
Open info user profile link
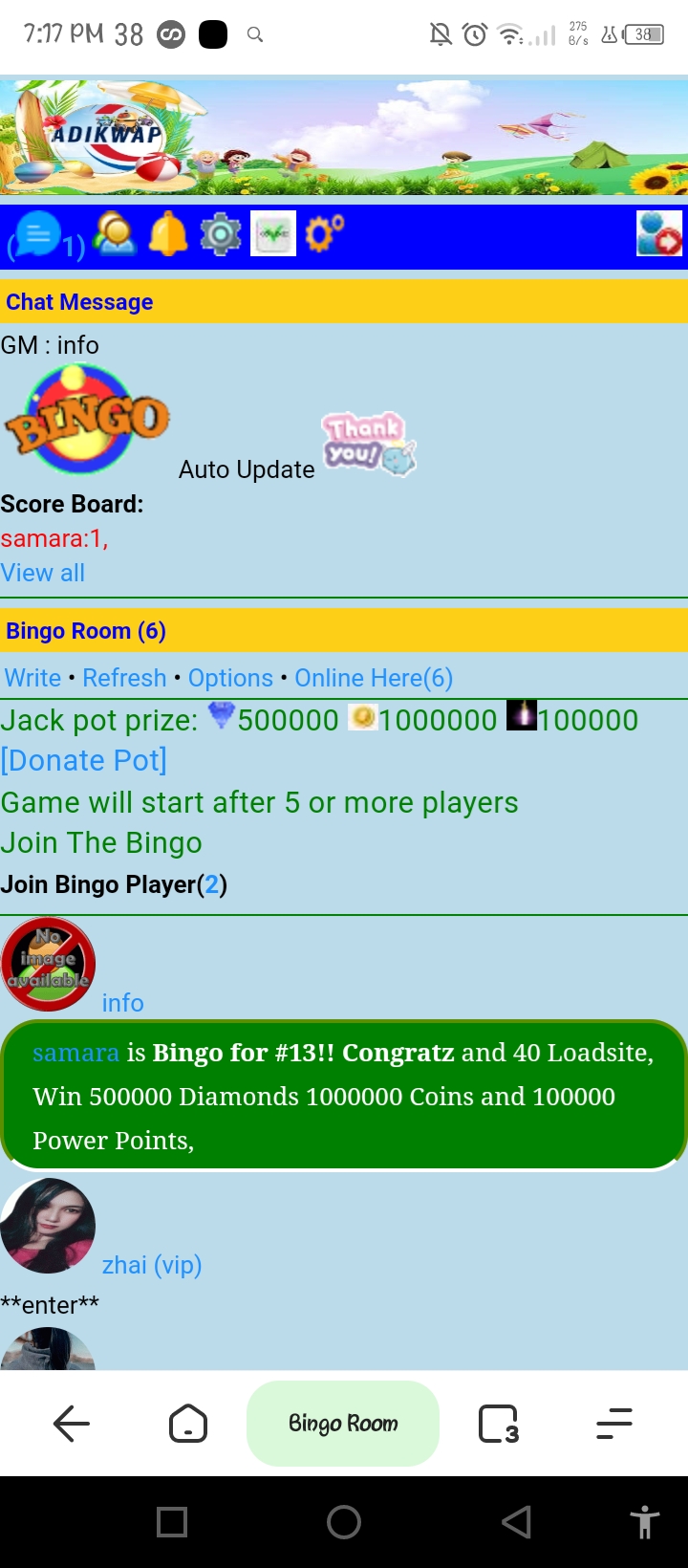click(x=122, y=1003)
